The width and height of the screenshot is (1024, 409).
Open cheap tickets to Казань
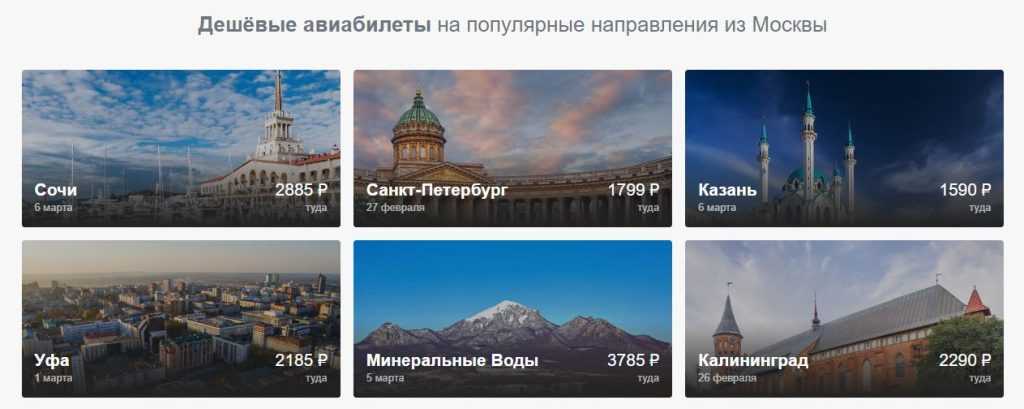843,148
